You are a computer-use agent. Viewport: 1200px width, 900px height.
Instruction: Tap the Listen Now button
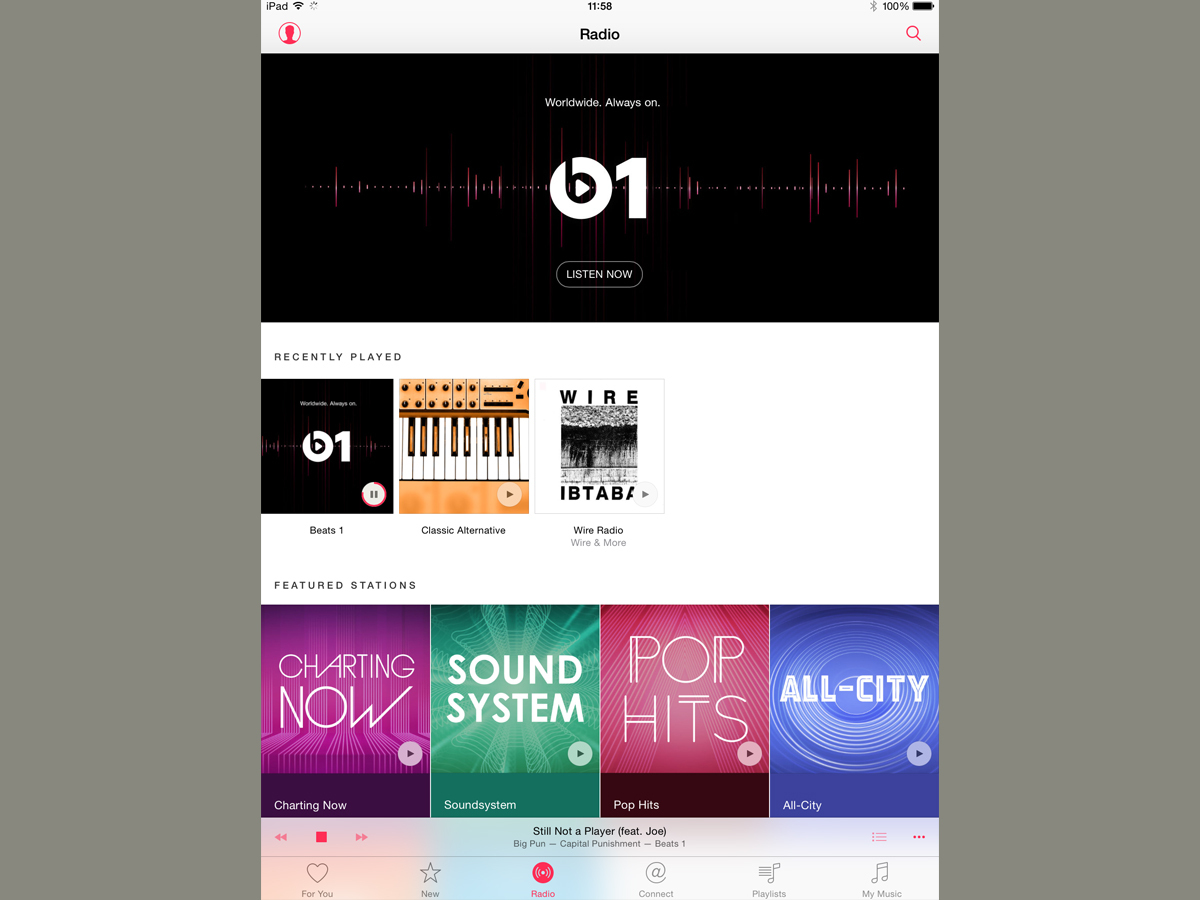599,274
